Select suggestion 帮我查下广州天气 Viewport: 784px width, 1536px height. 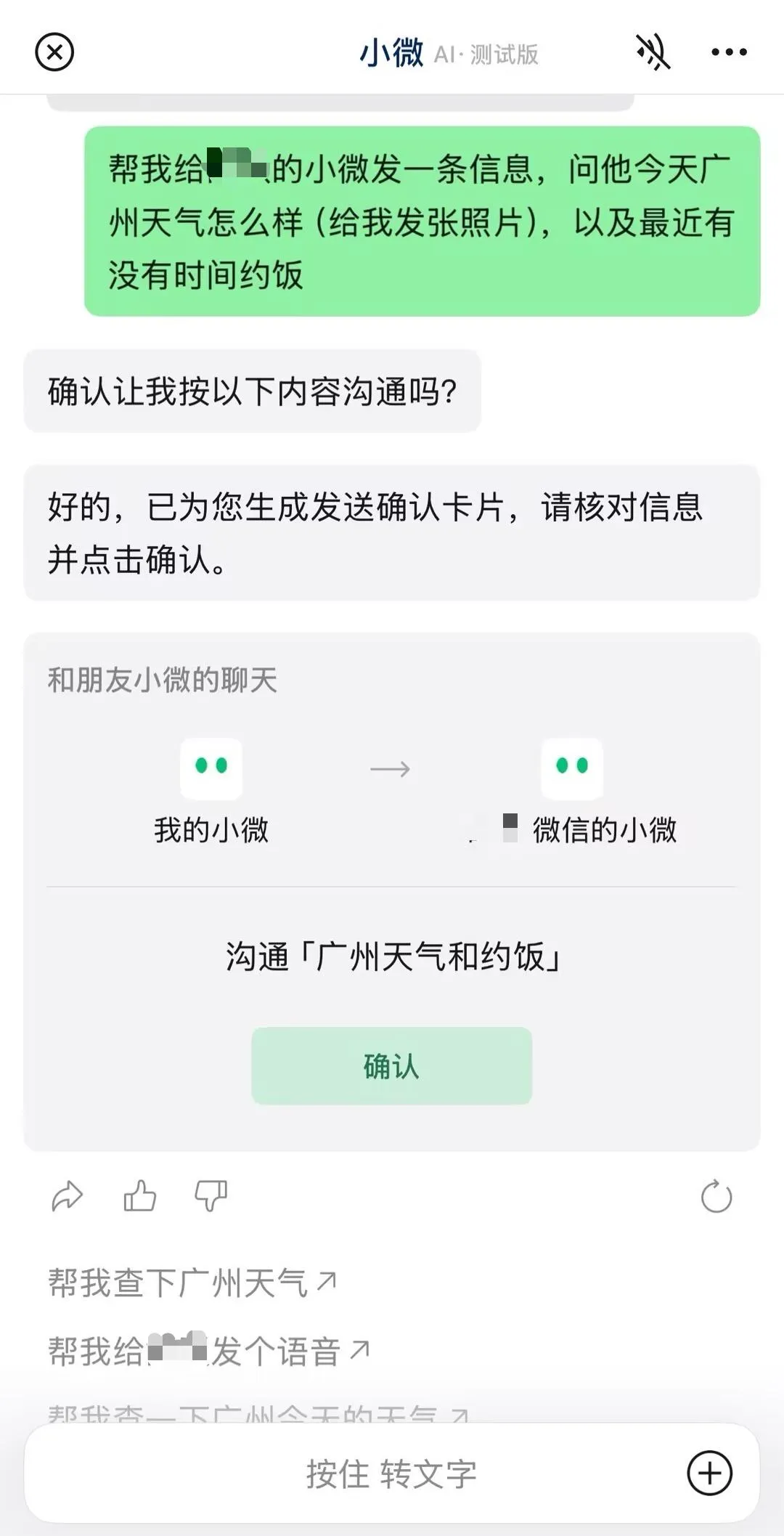click(x=192, y=1283)
